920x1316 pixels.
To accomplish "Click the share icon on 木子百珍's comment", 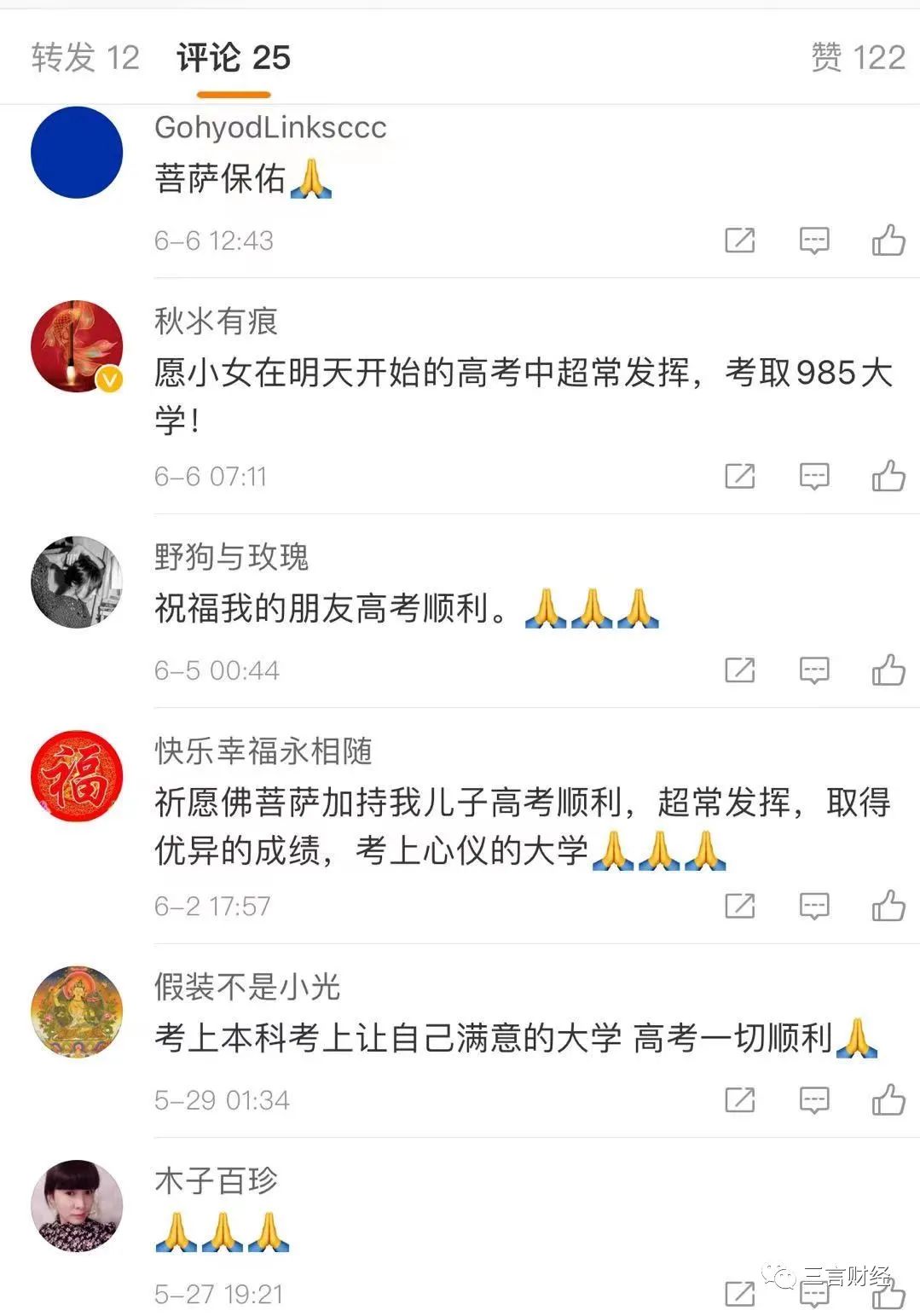I will point(740,1293).
